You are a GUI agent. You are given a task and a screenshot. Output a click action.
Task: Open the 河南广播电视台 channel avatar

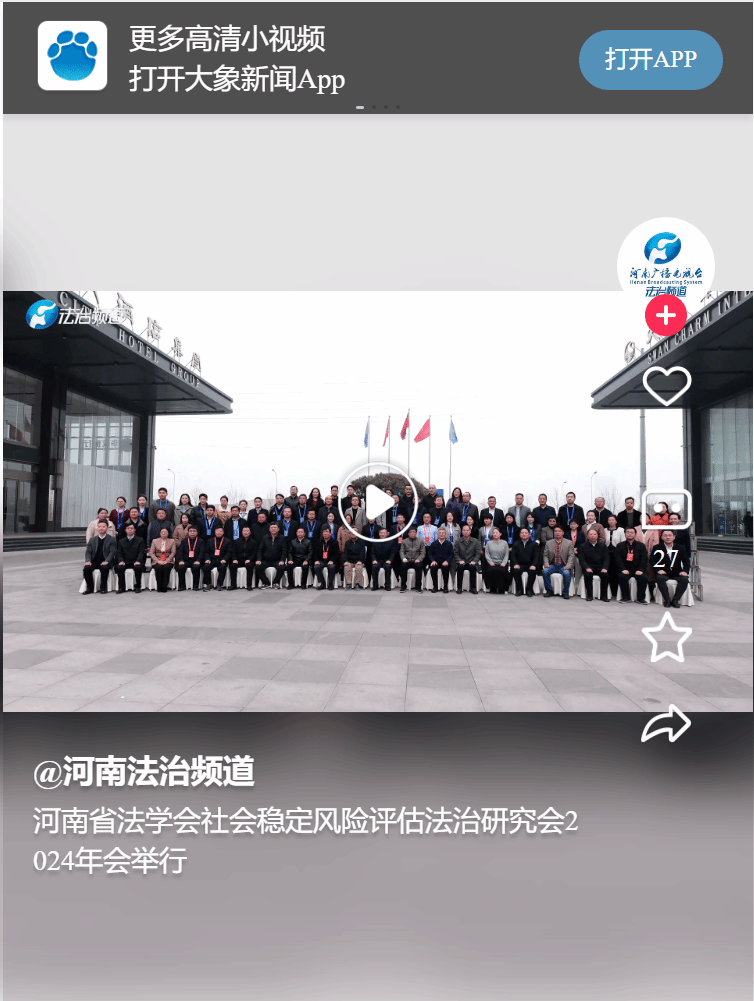pos(666,264)
